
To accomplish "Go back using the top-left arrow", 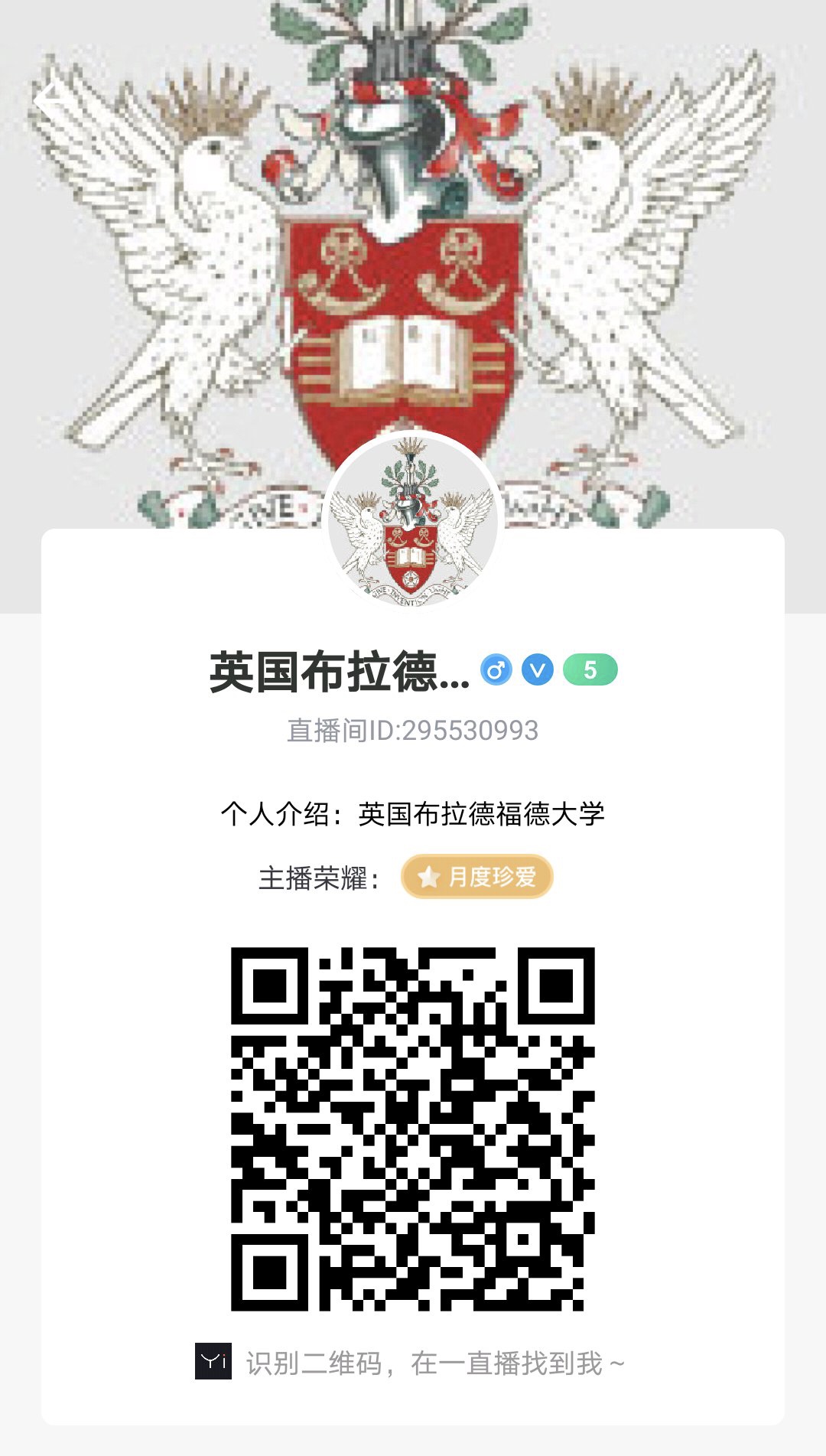I will pyautogui.click(x=52, y=99).
